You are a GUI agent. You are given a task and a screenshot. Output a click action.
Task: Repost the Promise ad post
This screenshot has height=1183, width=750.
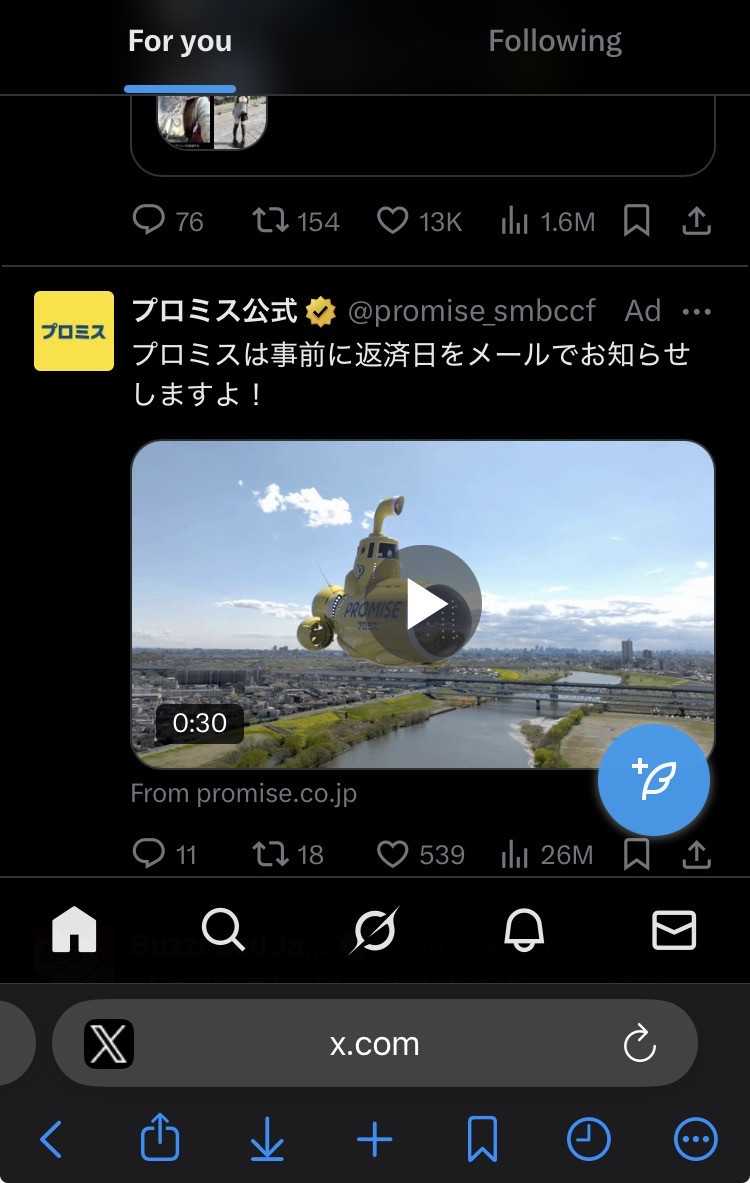pyautogui.click(x=268, y=854)
